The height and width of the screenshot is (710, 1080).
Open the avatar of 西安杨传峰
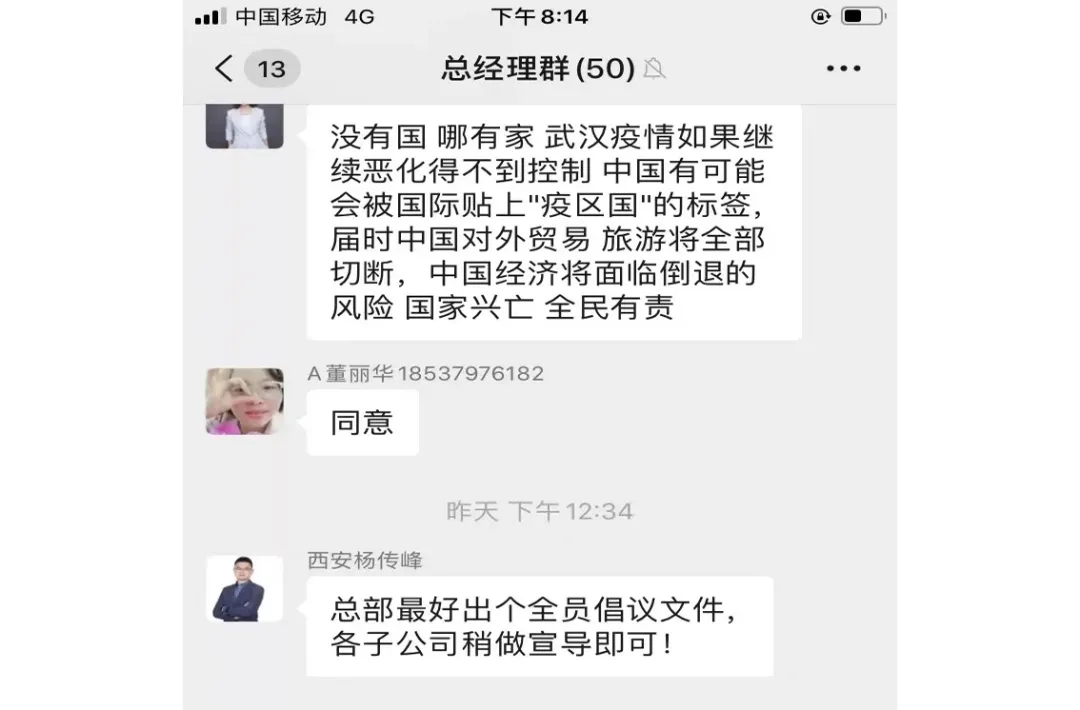(244, 588)
